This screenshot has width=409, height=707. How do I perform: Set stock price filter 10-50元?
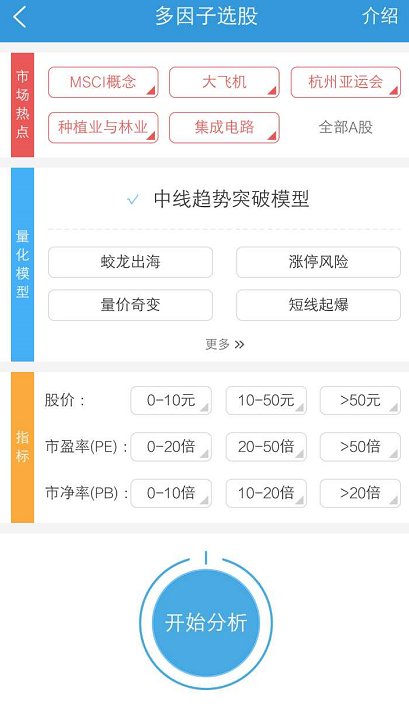(266, 400)
